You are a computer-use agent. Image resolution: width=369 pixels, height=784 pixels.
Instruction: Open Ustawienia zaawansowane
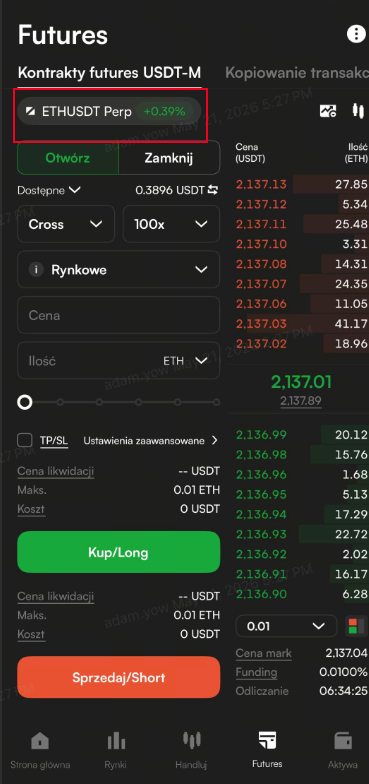pyautogui.click(x=150, y=440)
